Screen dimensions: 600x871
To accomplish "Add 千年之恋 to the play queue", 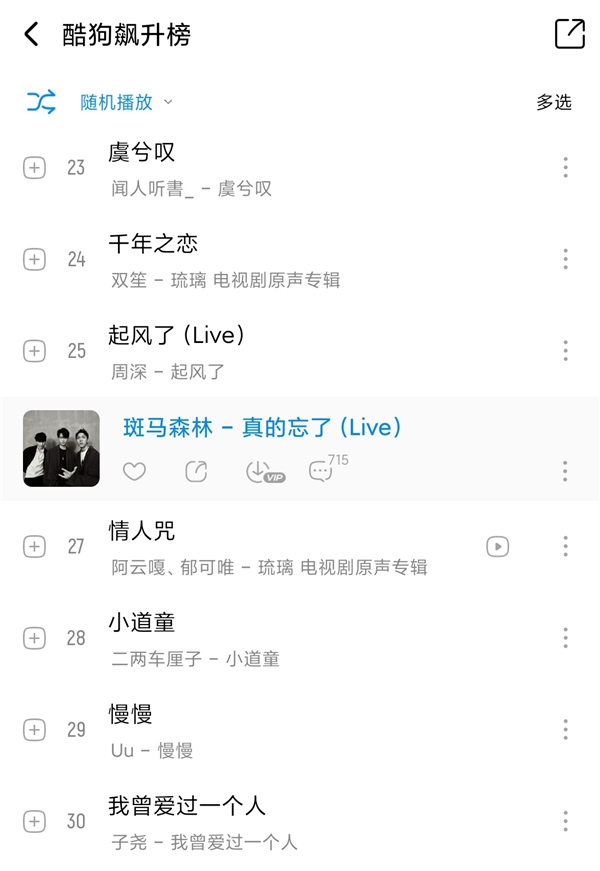I will click(34, 259).
